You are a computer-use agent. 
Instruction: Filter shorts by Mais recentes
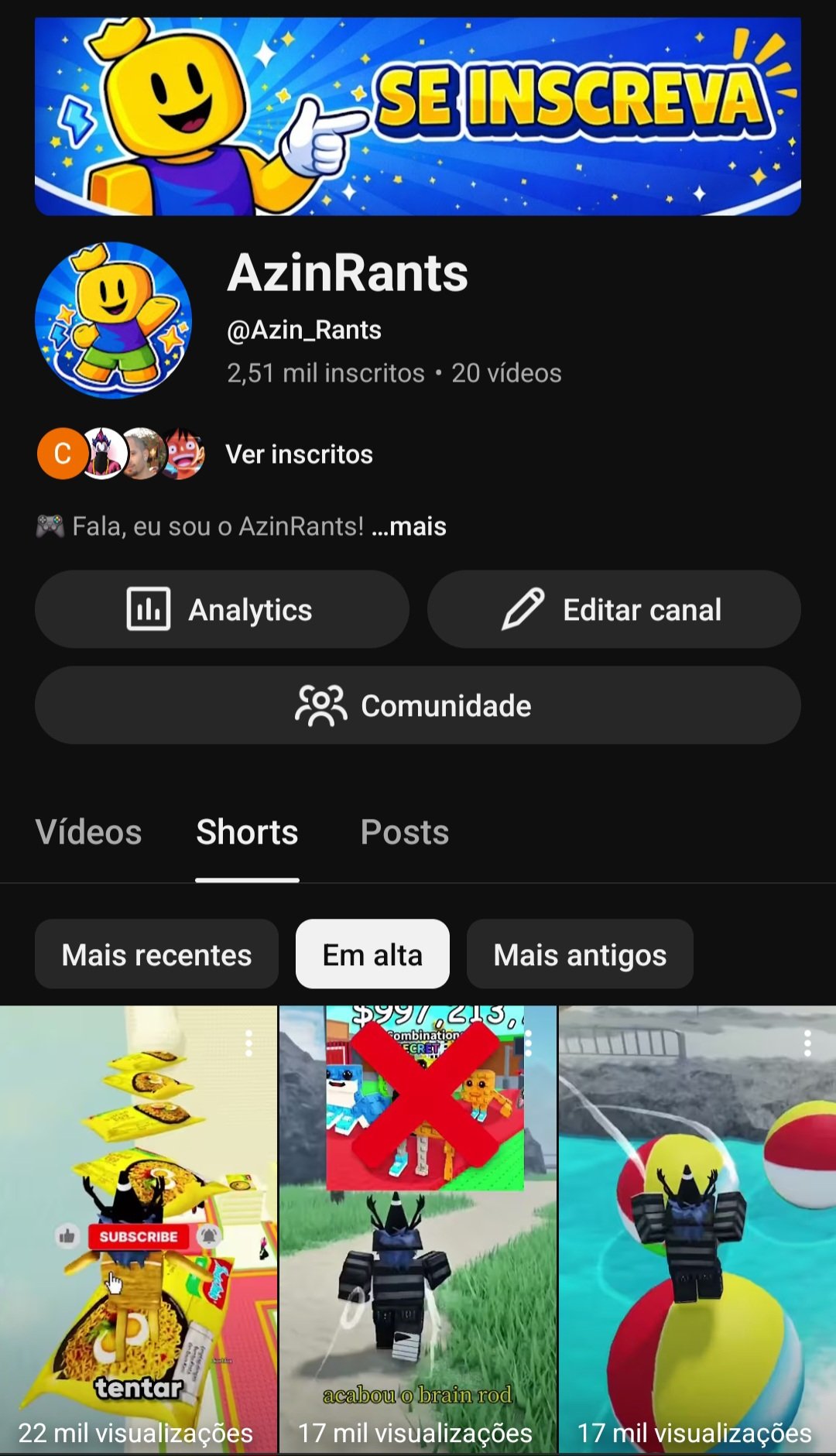(156, 954)
